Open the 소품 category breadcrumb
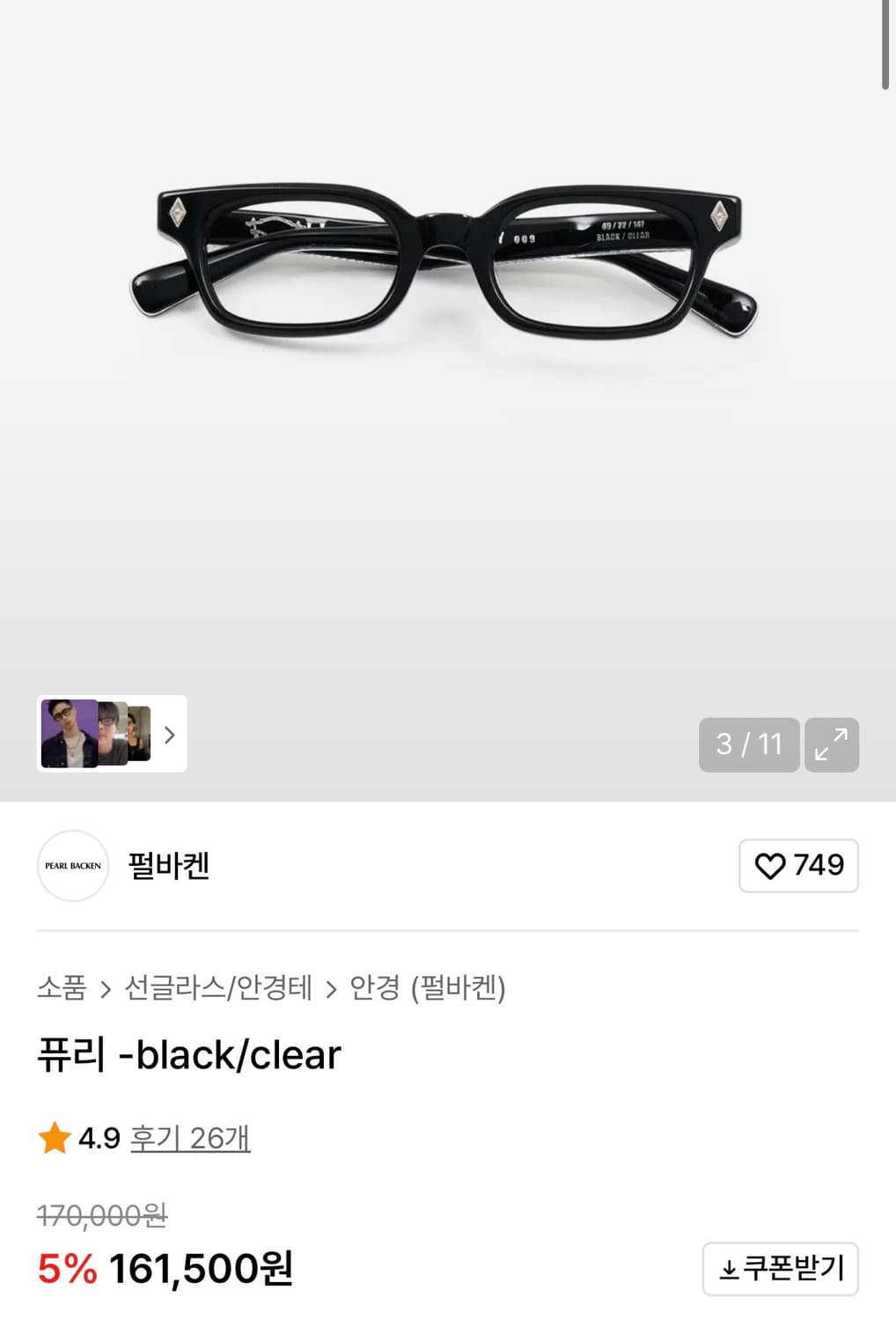The image size is (896, 1320). coord(61,987)
